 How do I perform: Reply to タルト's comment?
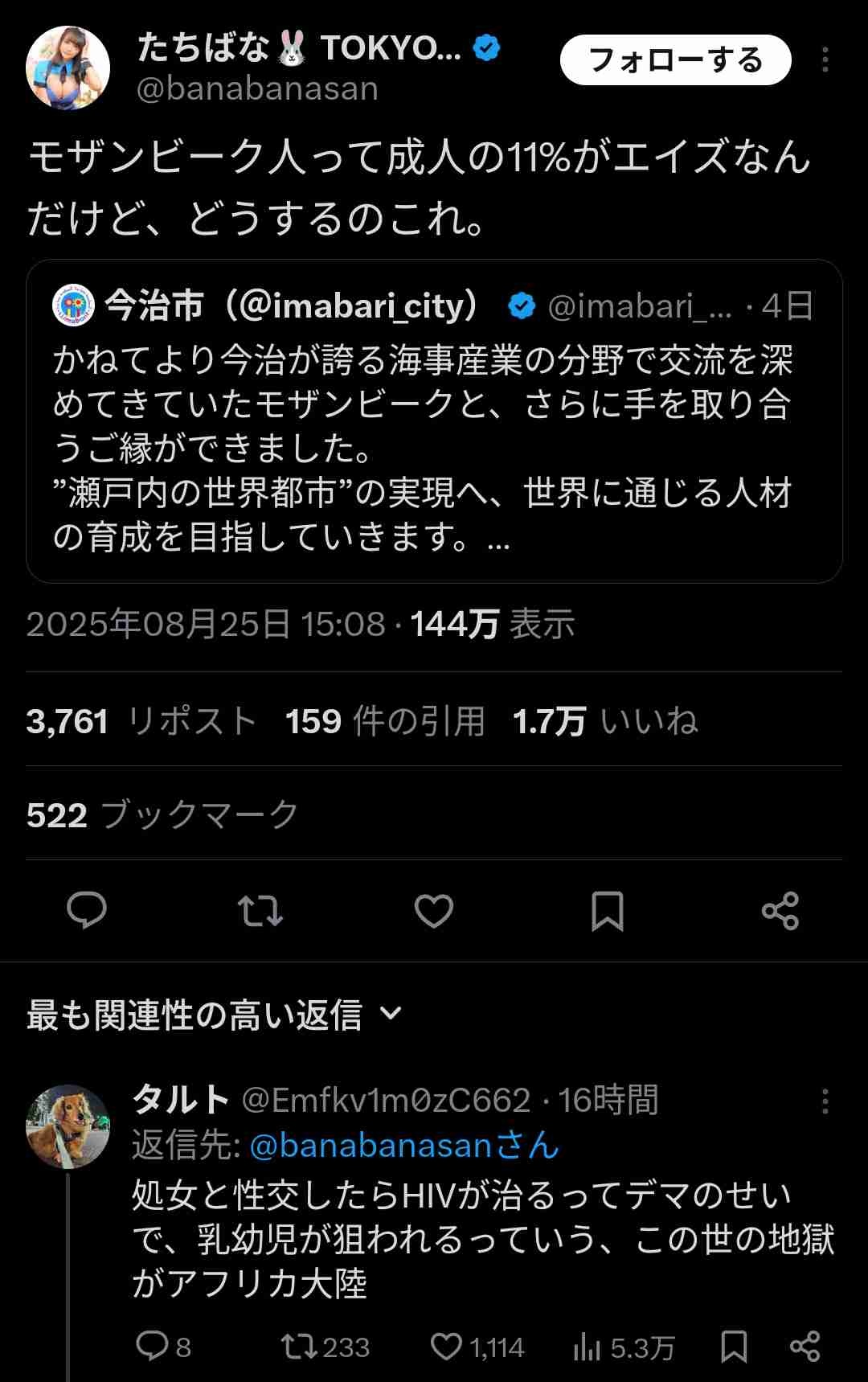(152, 1346)
